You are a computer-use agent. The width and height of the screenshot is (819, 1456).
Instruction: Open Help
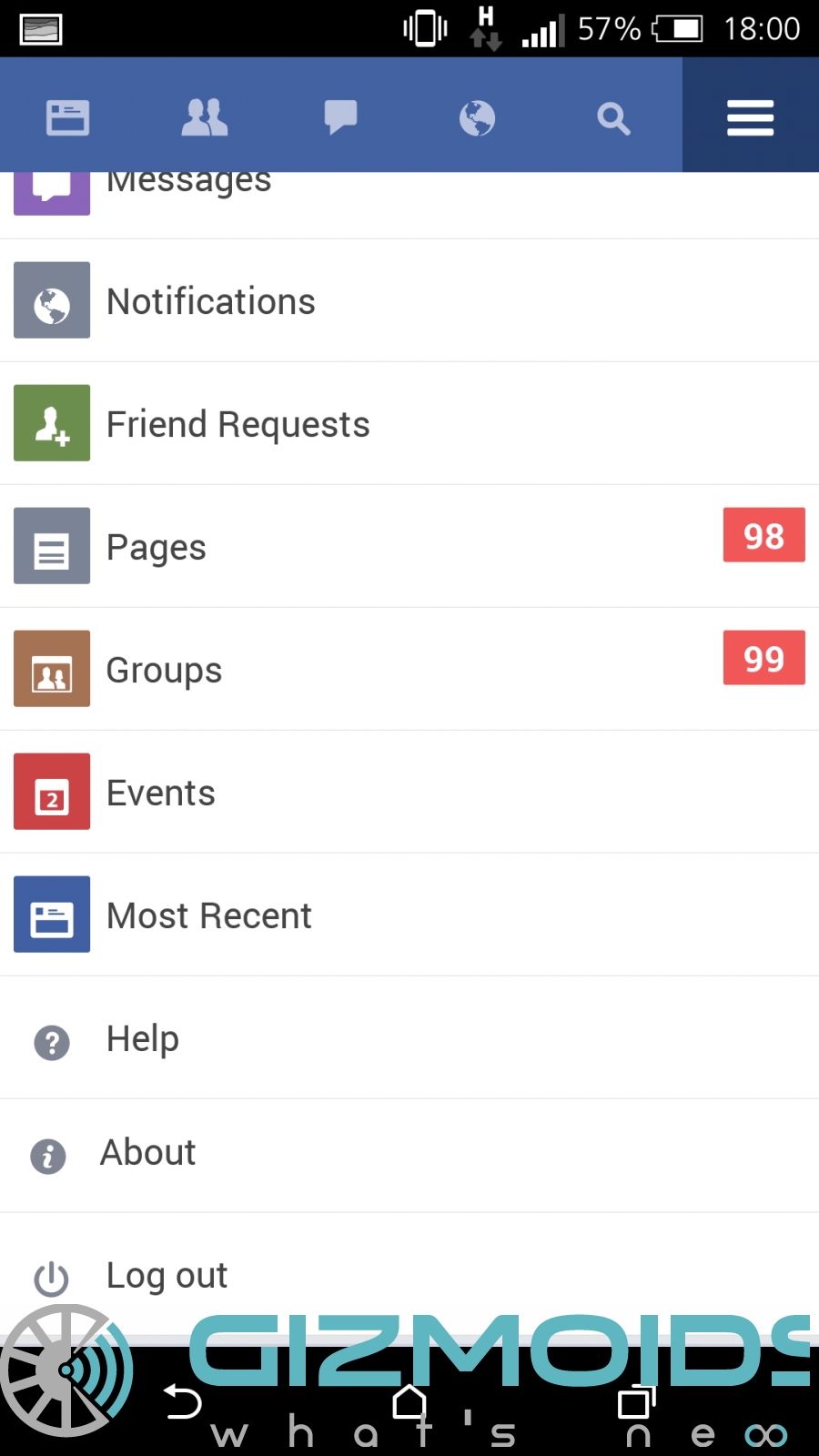pyautogui.click(x=409, y=1038)
